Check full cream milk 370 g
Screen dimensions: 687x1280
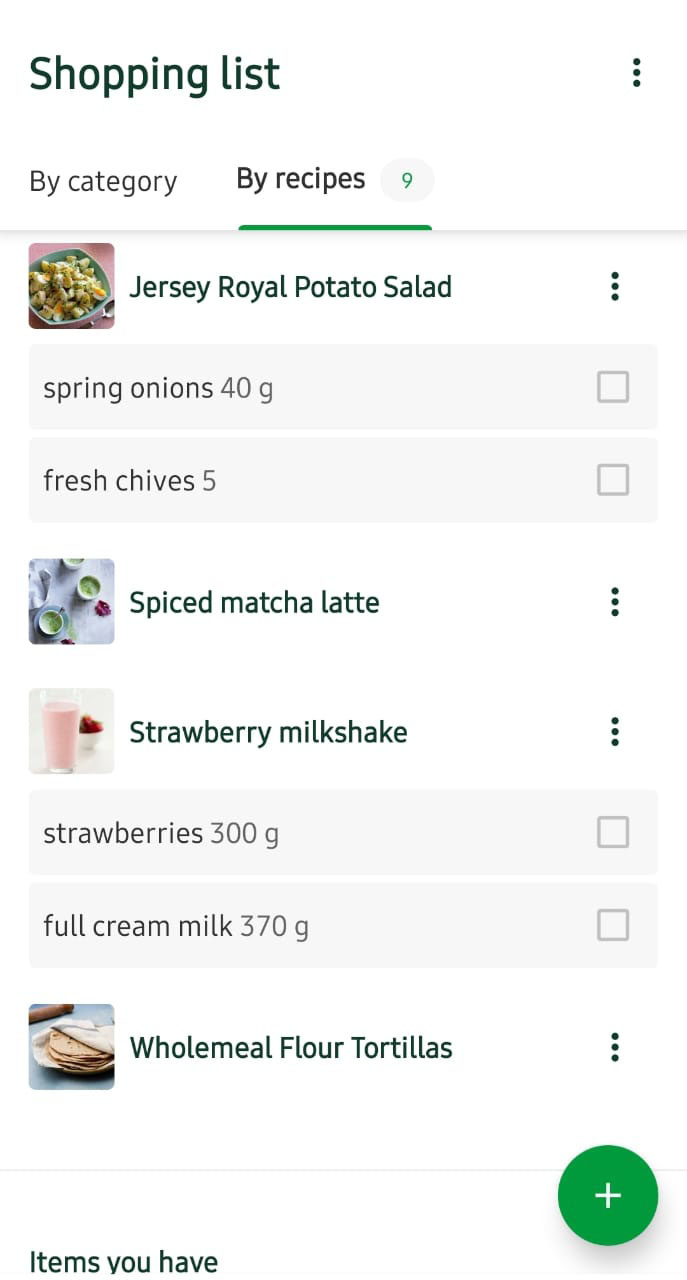tap(612, 925)
